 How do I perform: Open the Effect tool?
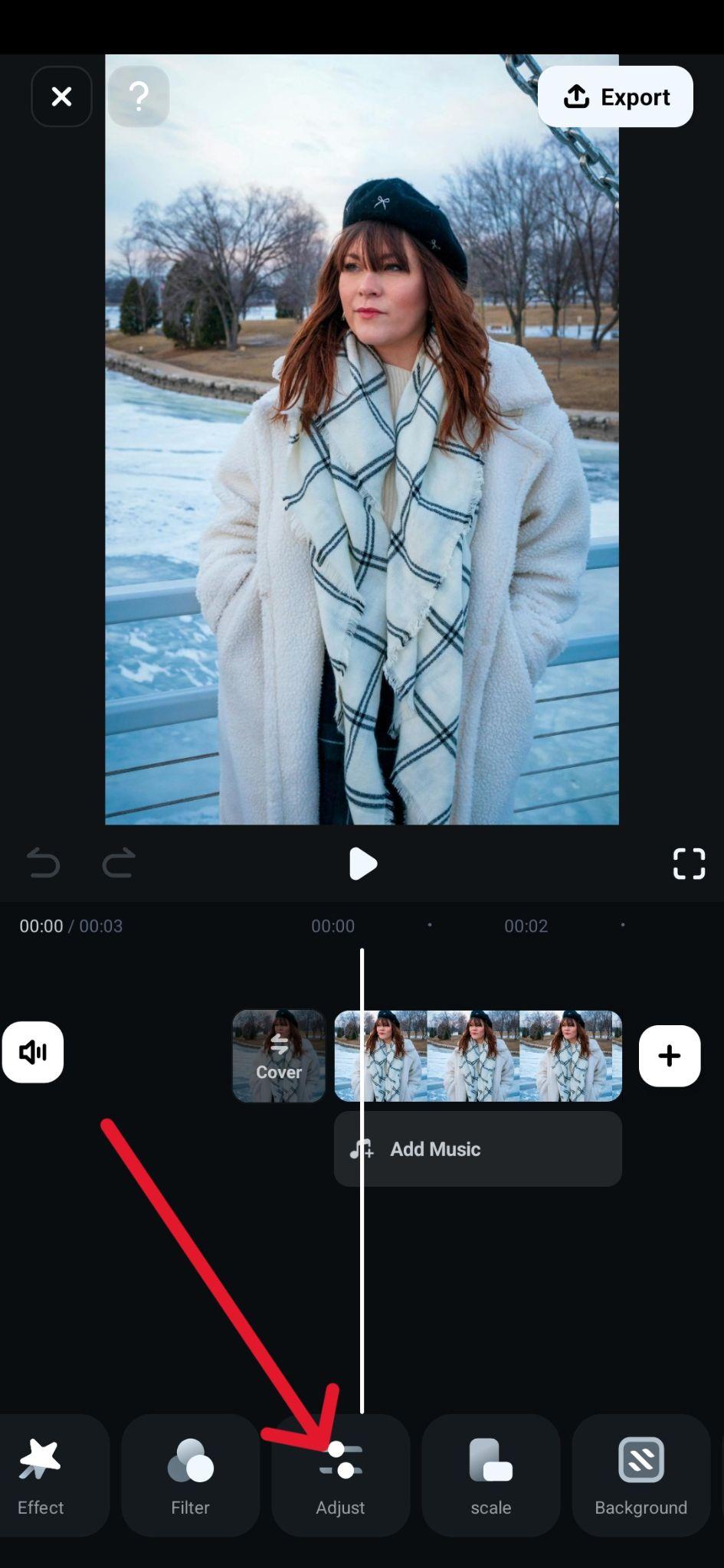[41, 1475]
